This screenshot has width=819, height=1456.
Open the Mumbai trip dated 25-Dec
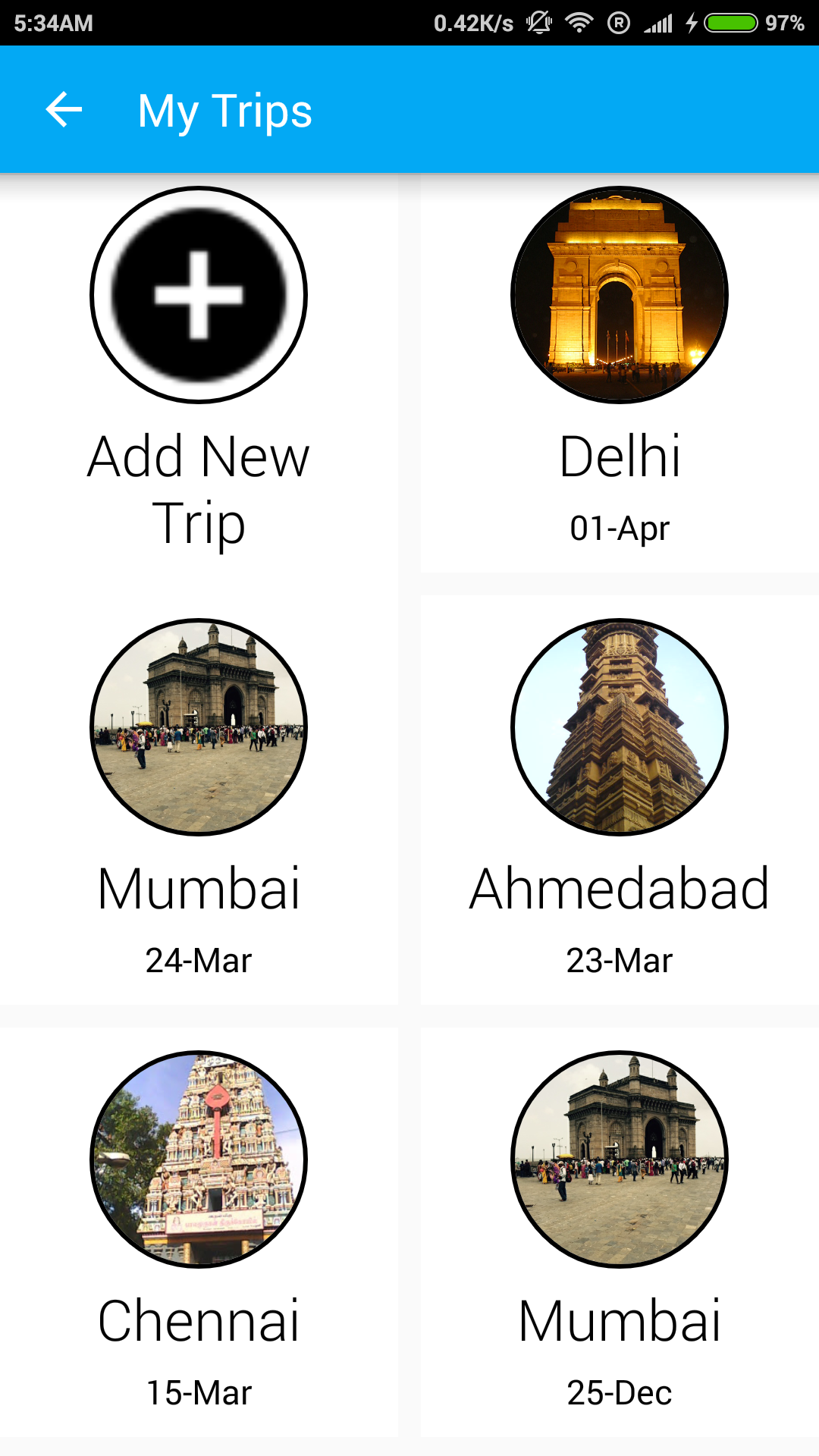tap(620, 1160)
